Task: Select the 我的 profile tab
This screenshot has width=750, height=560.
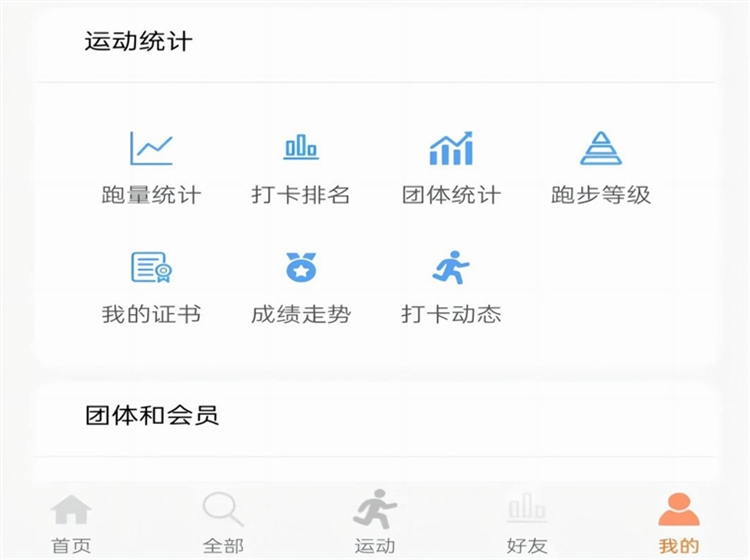Action: [679, 522]
